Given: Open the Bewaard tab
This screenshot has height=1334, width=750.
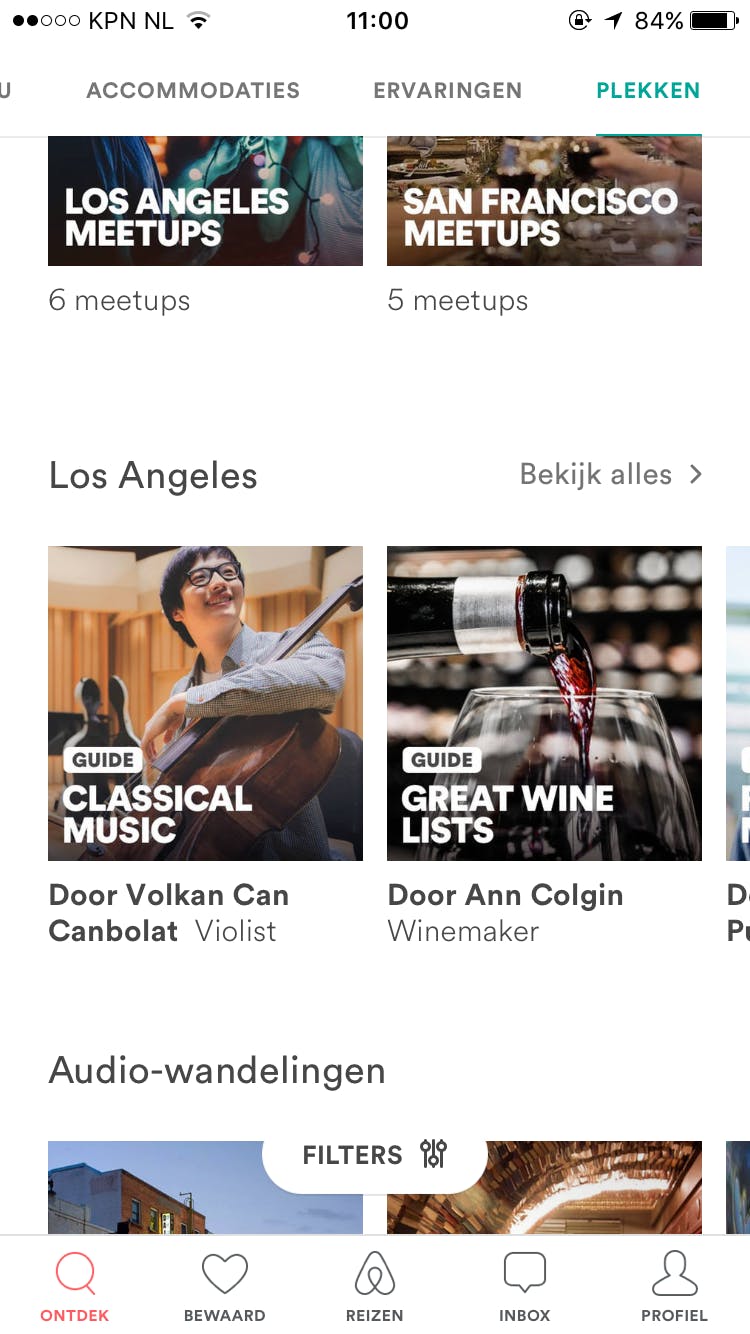Looking at the screenshot, I should (x=225, y=1287).
